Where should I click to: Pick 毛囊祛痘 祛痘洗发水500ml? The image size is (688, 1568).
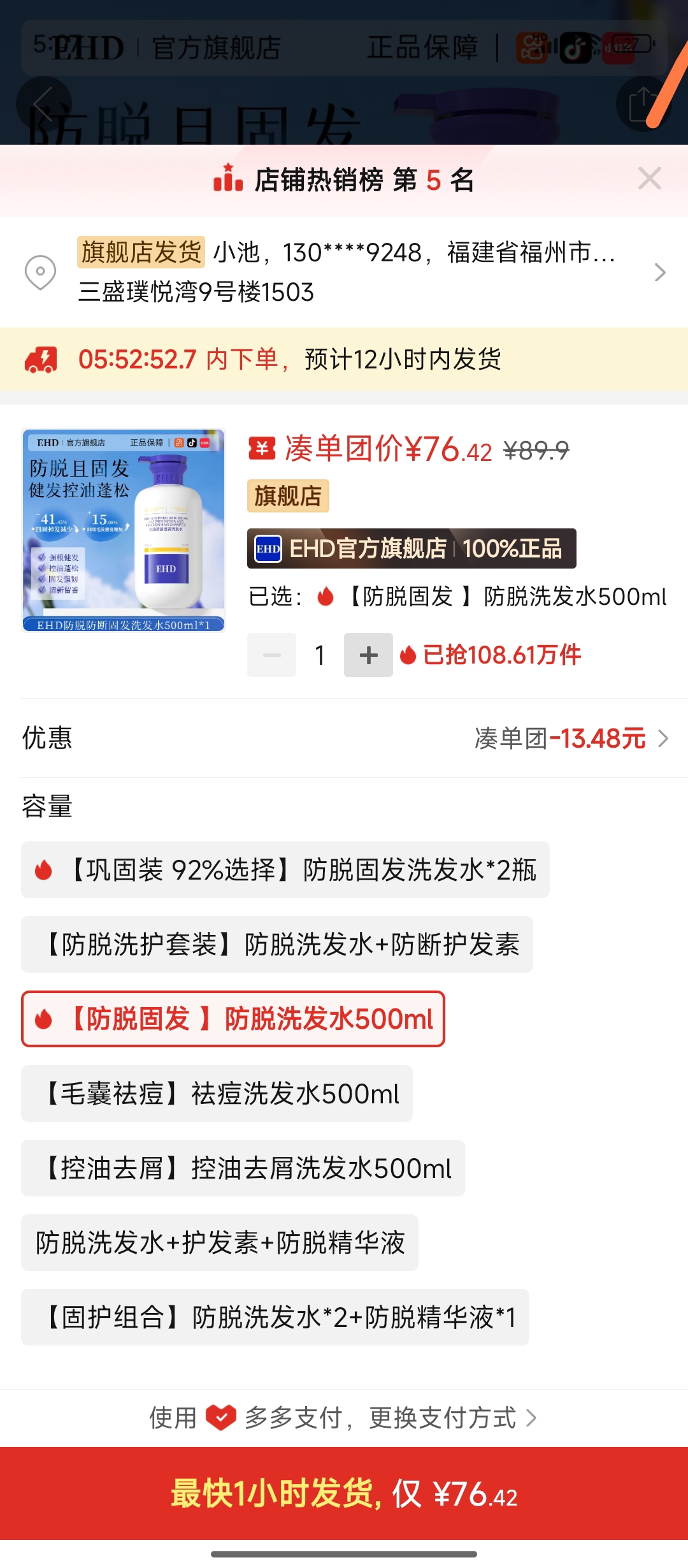click(x=217, y=1094)
